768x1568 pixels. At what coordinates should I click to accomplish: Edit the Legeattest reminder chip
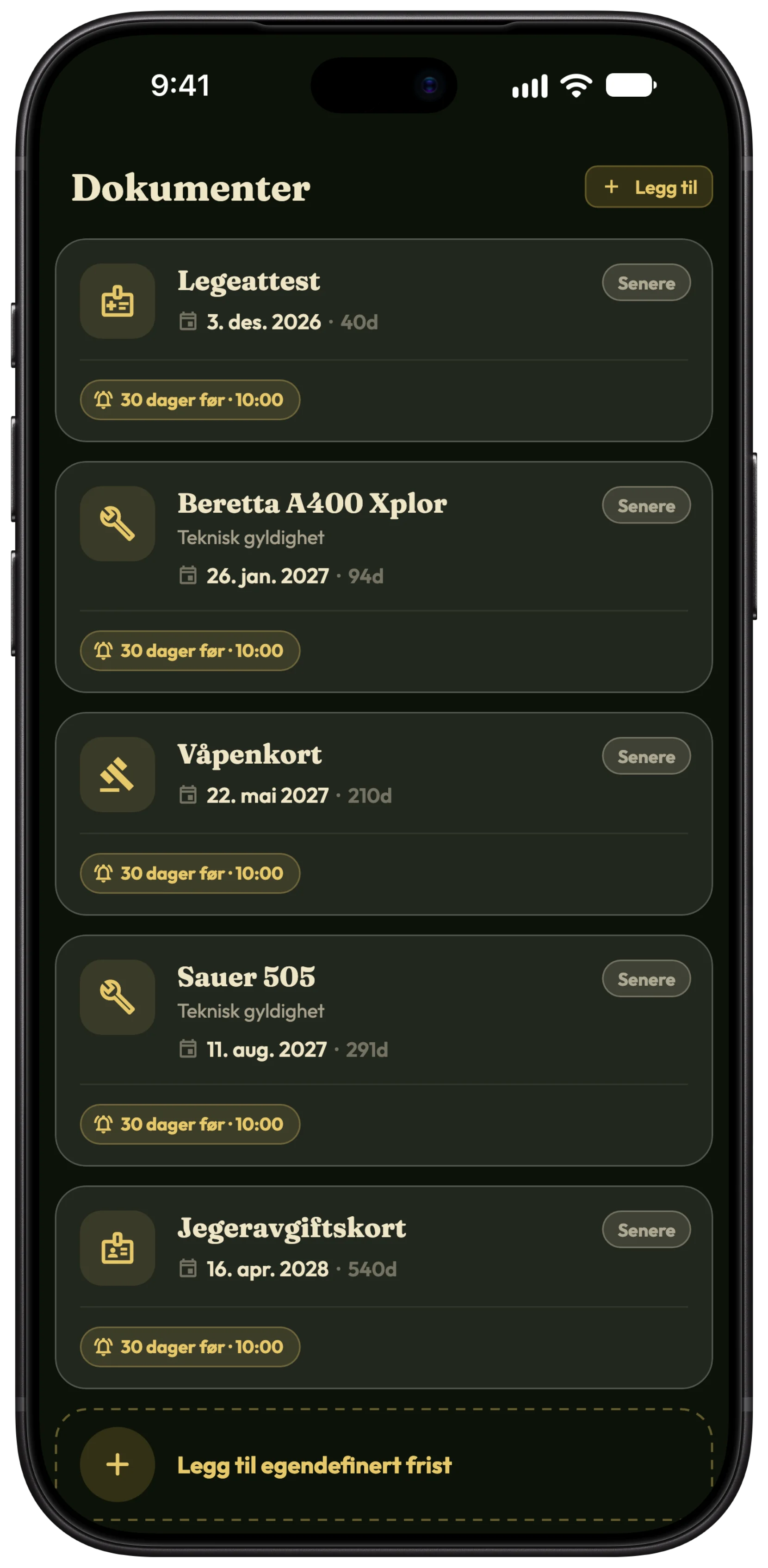(x=190, y=400)
